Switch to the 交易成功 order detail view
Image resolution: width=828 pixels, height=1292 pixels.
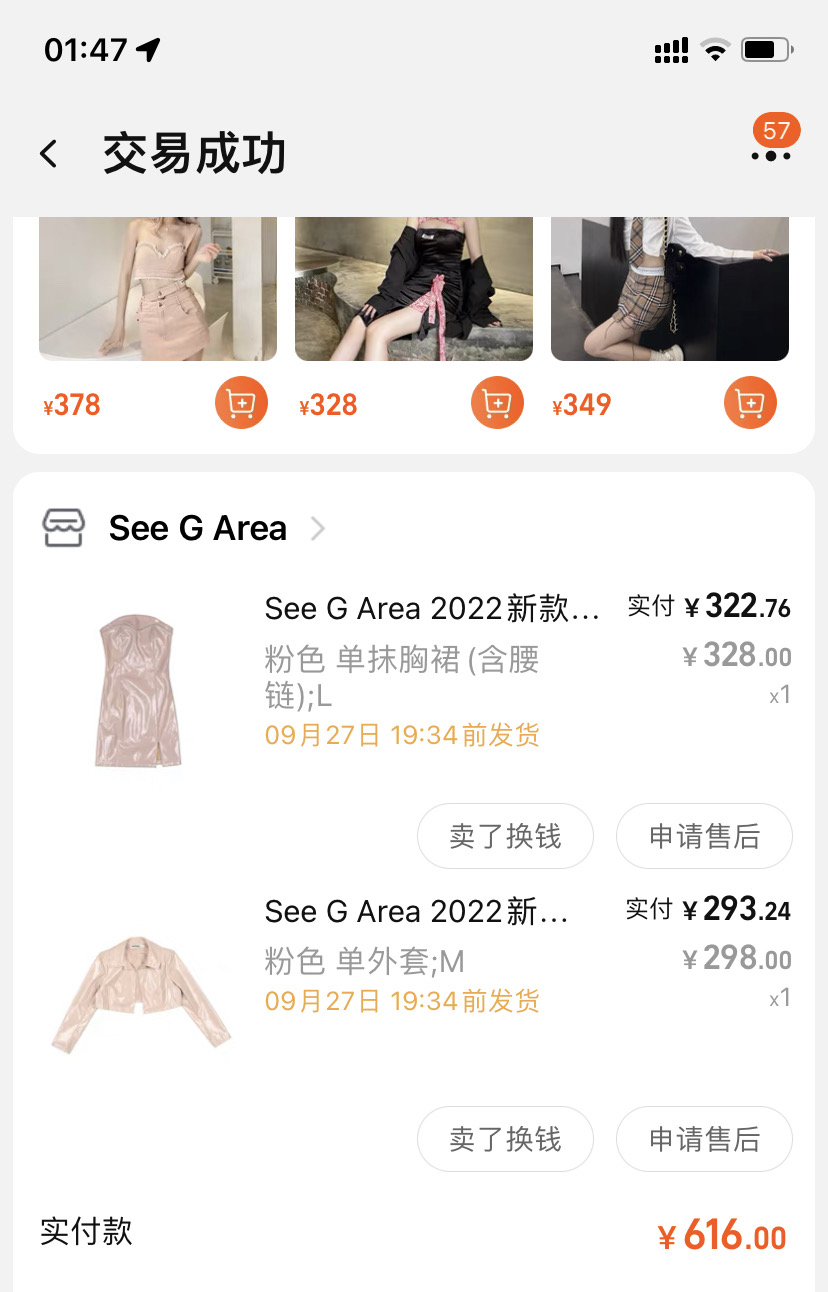[193, 155]
